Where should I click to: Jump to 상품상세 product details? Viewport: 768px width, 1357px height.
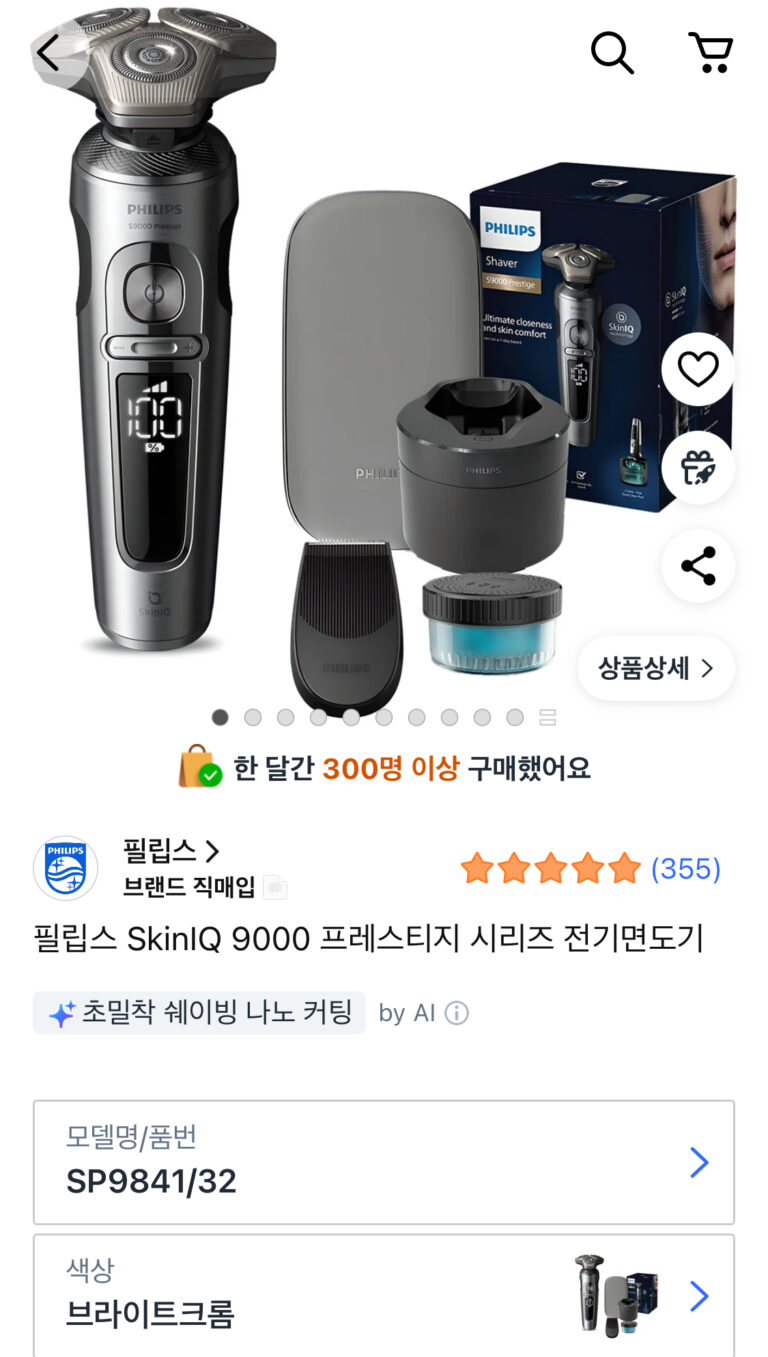pos(656,669)
